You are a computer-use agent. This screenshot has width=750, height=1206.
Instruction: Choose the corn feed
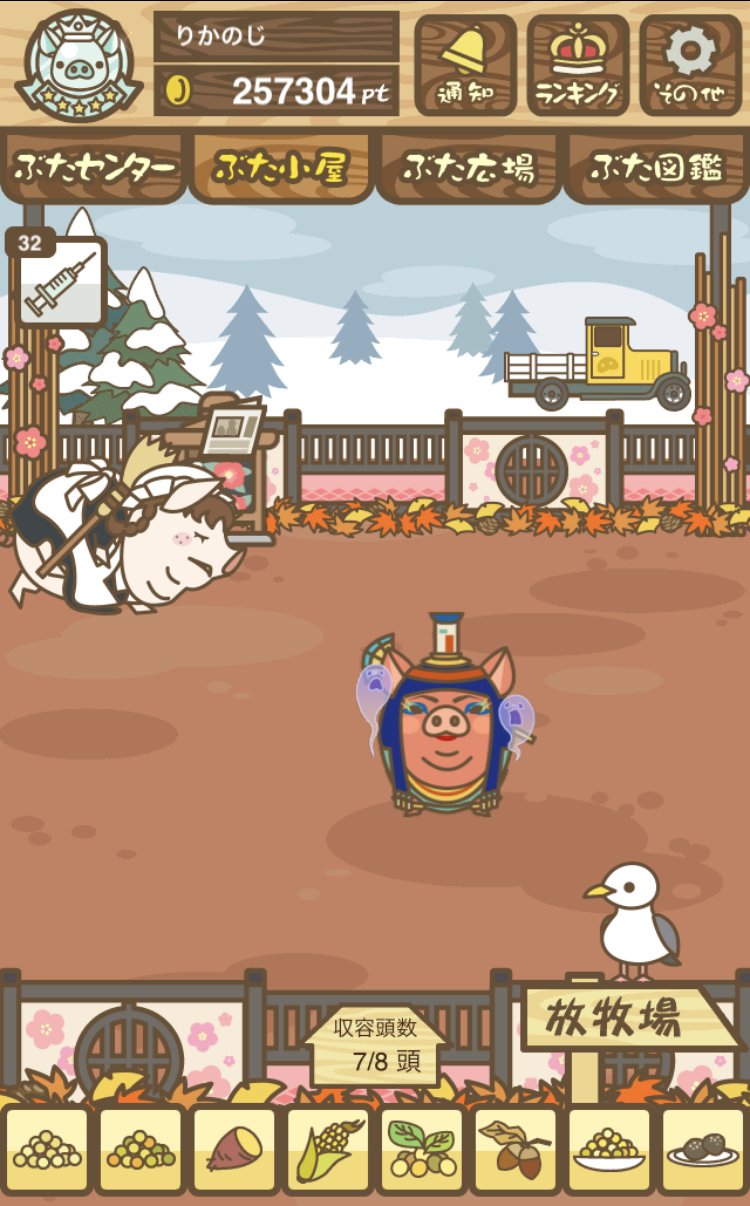pyautogui.click(x=328, y=1150)
